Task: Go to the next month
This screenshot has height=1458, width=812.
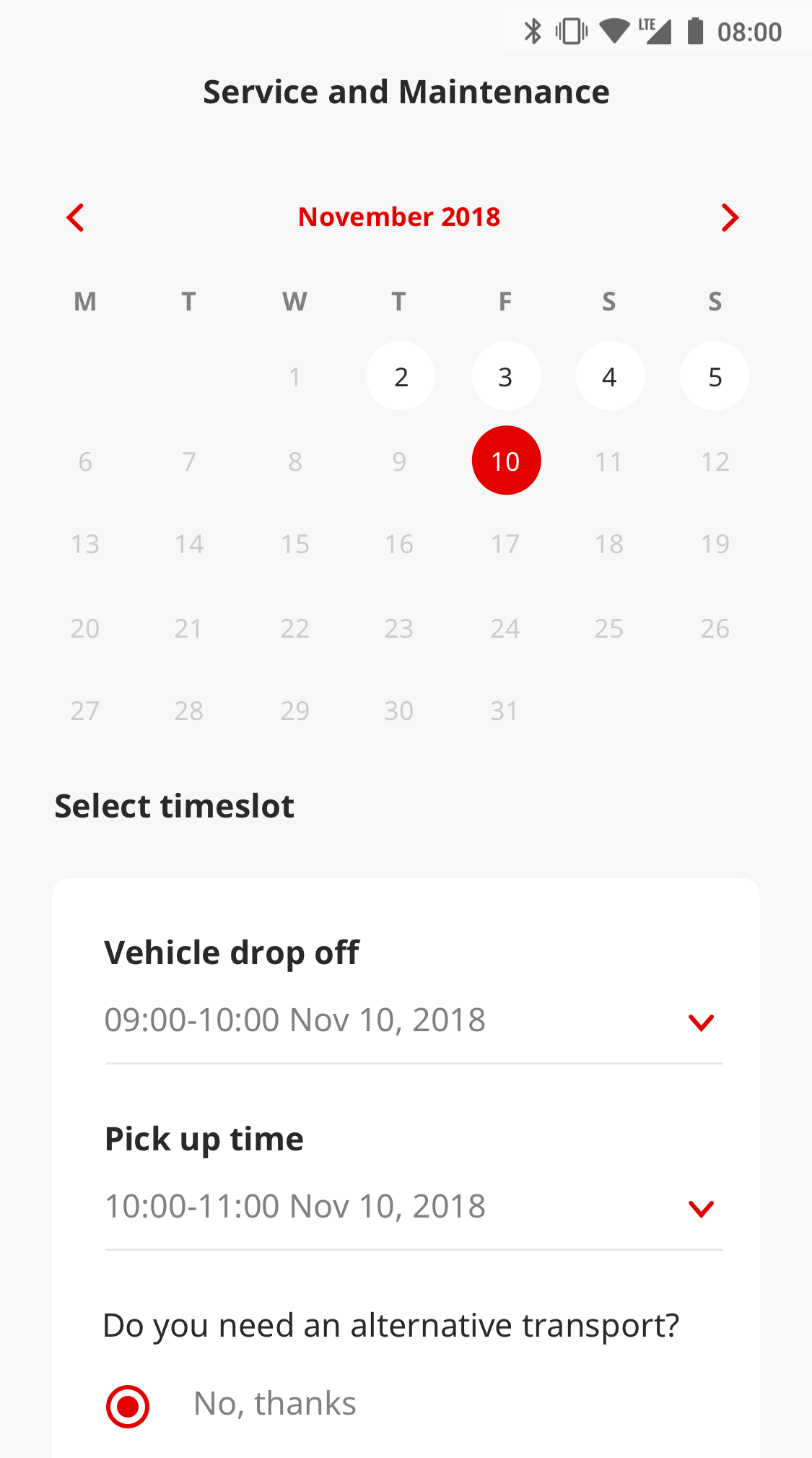Action: (x=730, y=217)
